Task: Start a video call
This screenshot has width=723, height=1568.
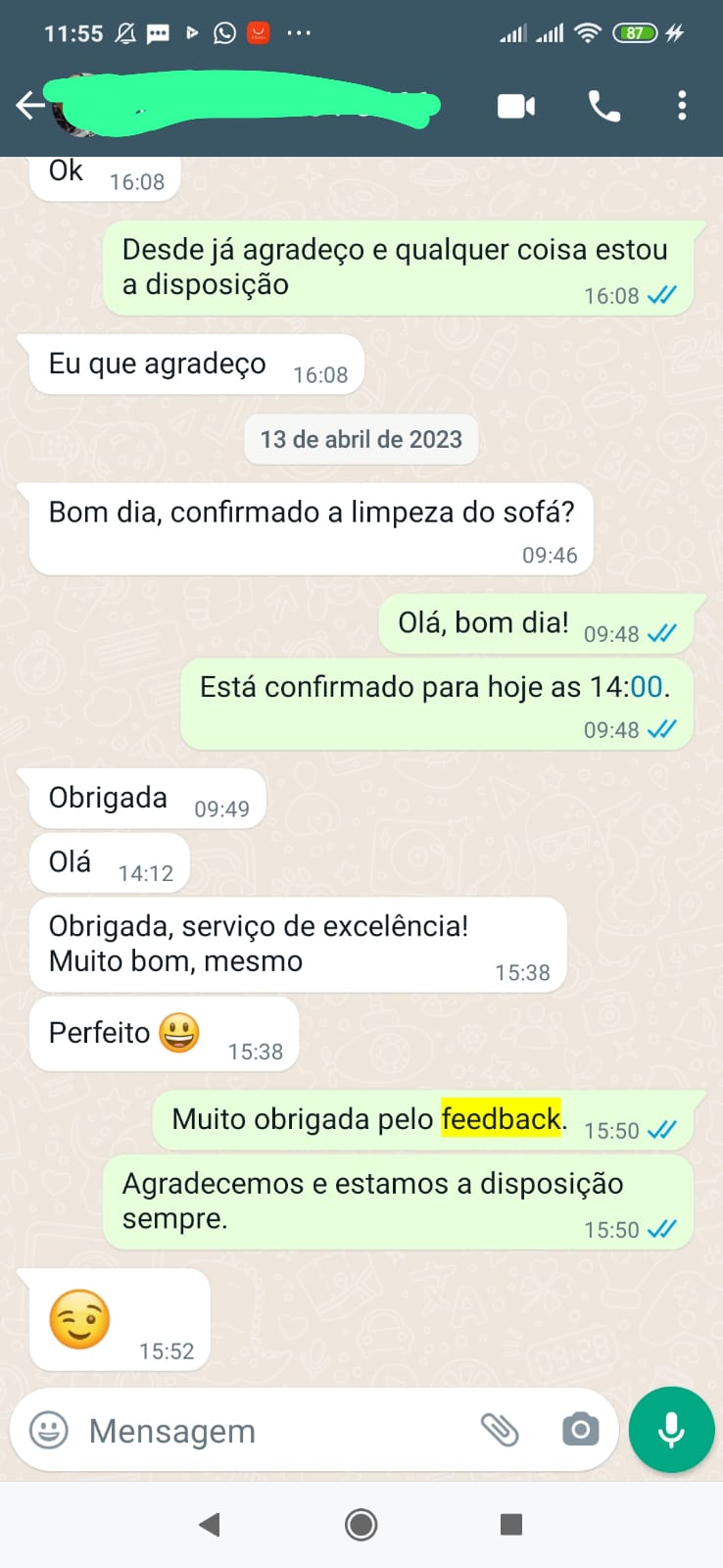Action: [x=516, y=106]
